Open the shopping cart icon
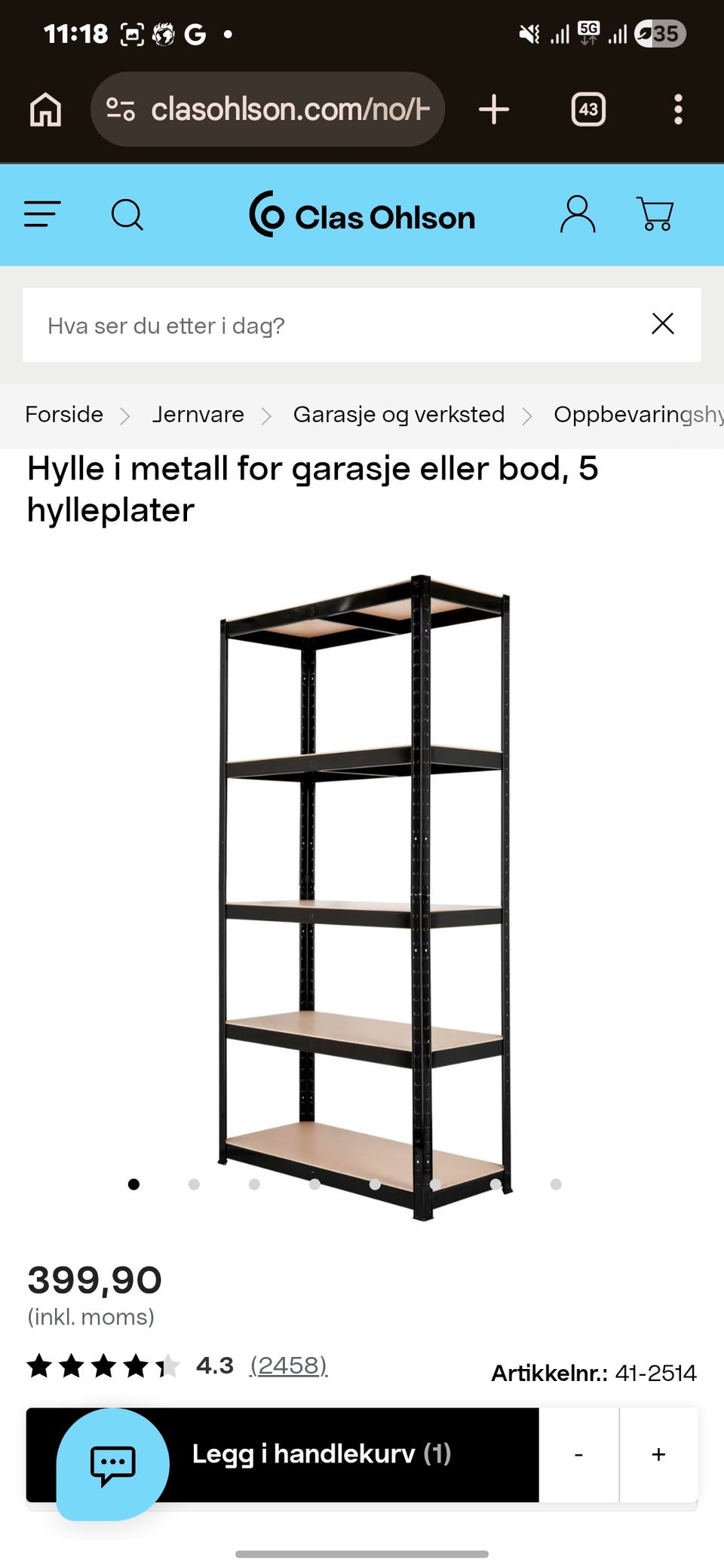The image size is (724, 1568). click(x=655, y=215)
